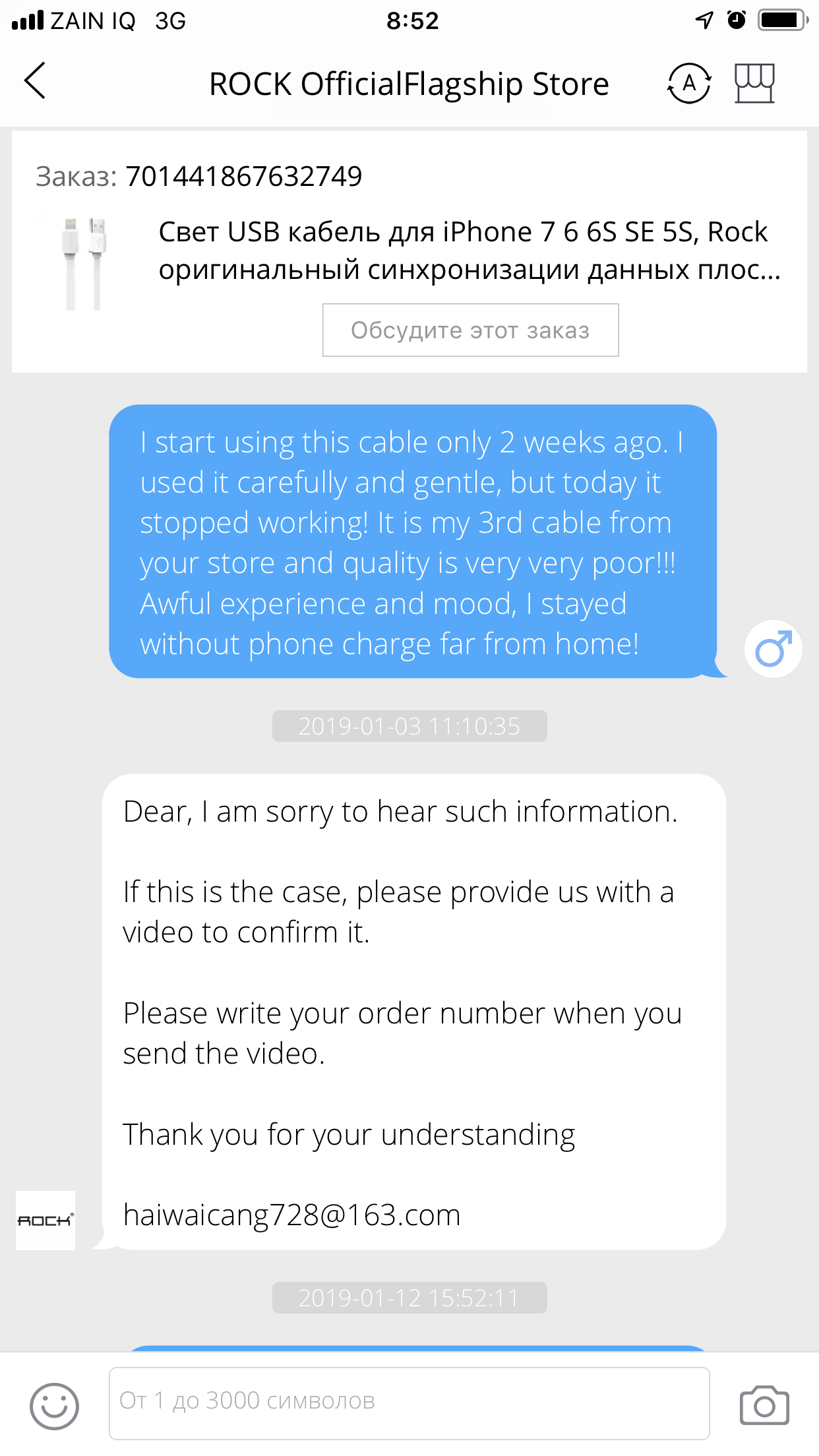Focus the message input field

[409, 1403]
